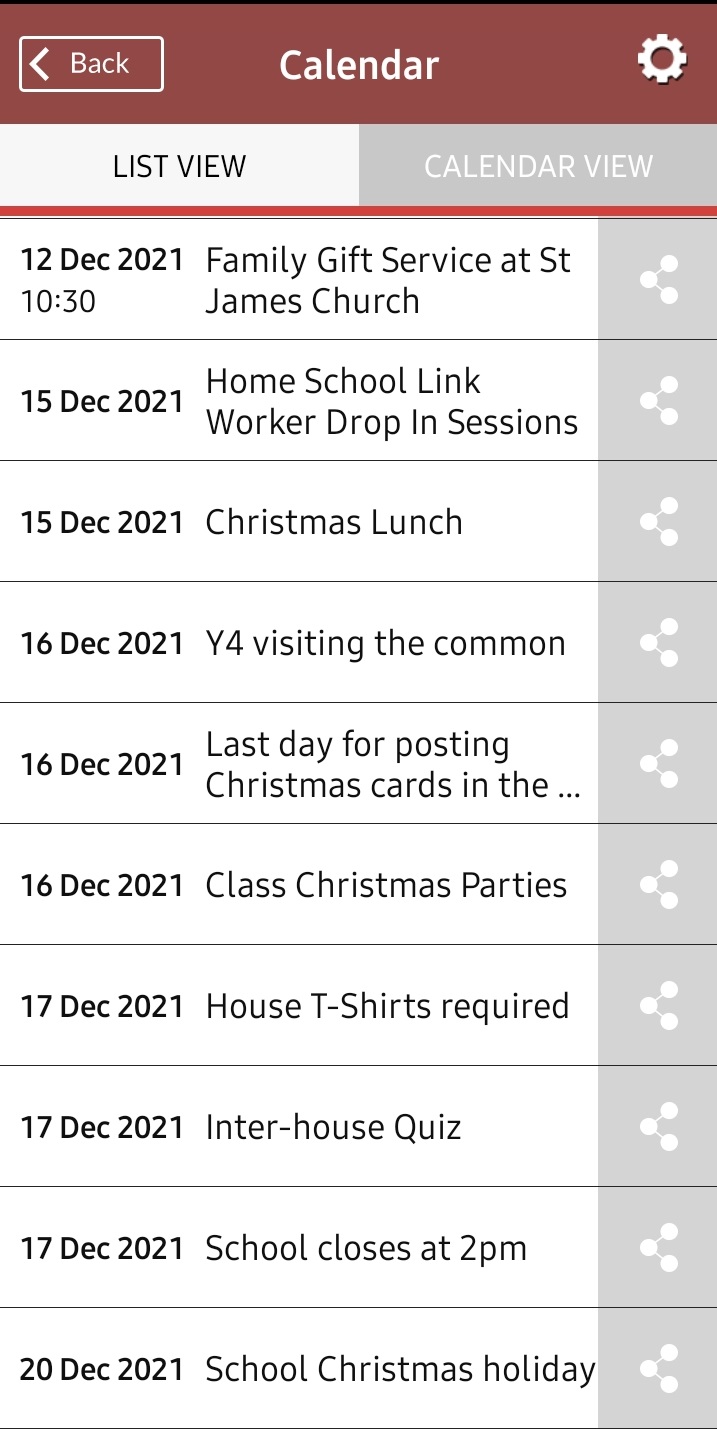Open School closes at 2pm event
Viewport: 717px width, 1429px height.
coord(299,1248)
